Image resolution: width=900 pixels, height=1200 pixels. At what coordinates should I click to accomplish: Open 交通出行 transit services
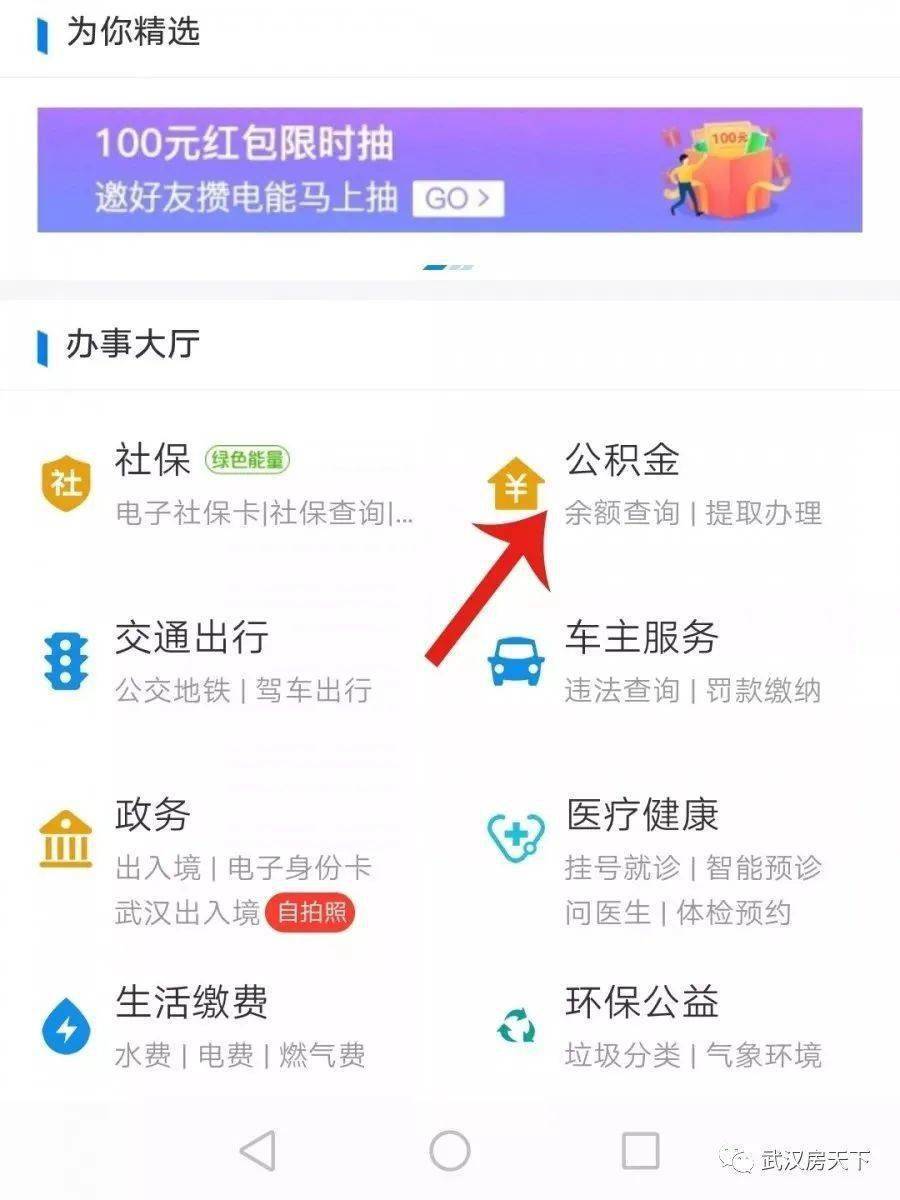click(x=190, y=638)
